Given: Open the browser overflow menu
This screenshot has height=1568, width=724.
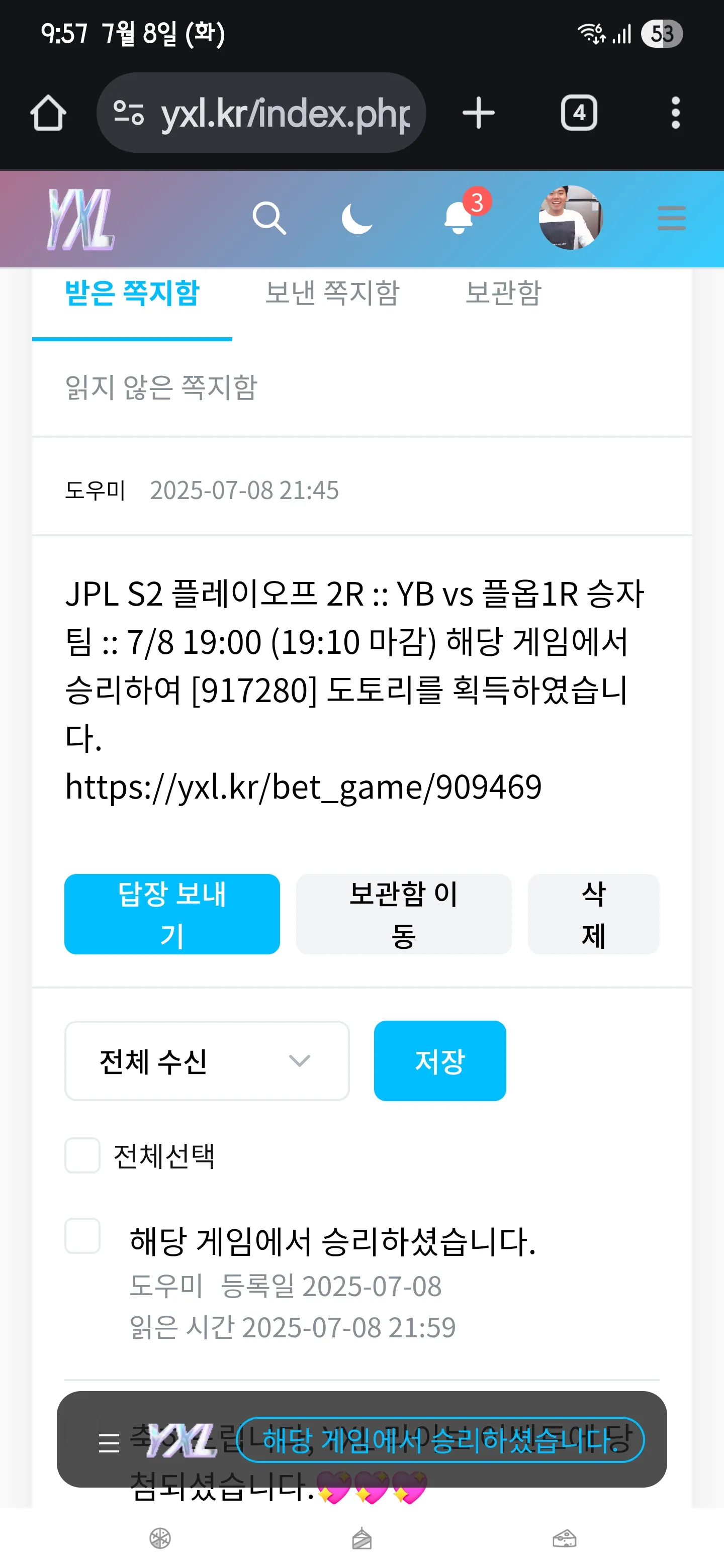Looking at the screenshot, I should (675, 113).
